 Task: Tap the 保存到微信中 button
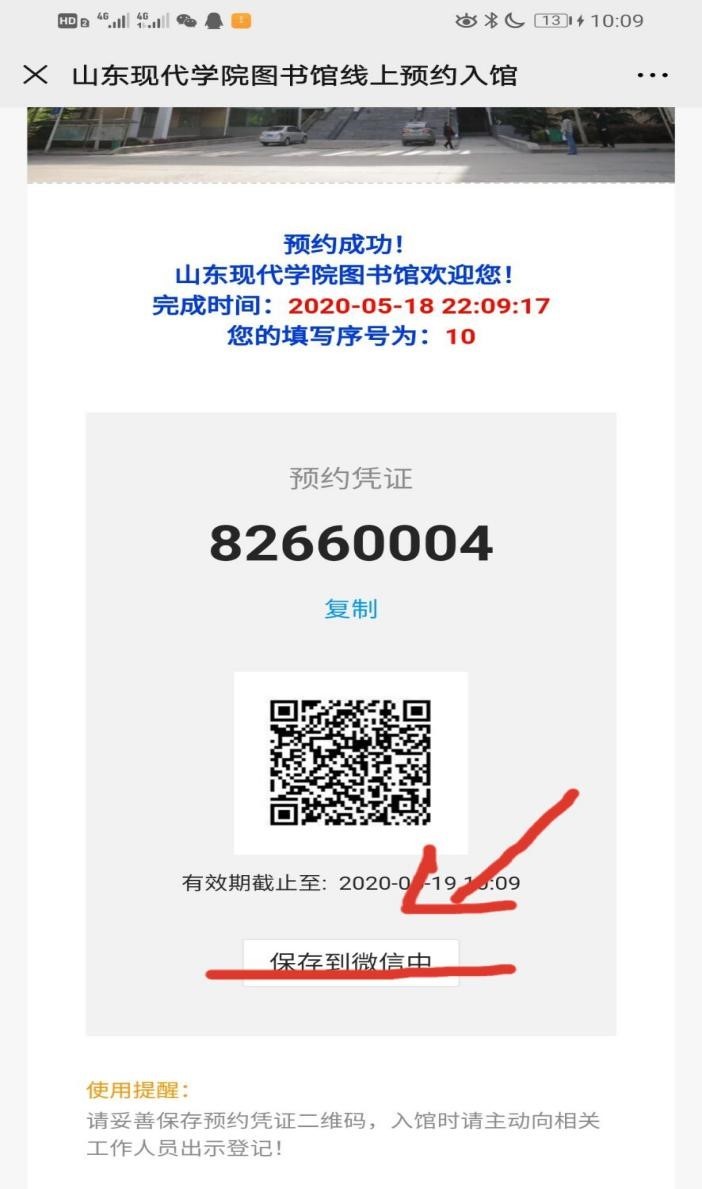click(x=351, y=962)
